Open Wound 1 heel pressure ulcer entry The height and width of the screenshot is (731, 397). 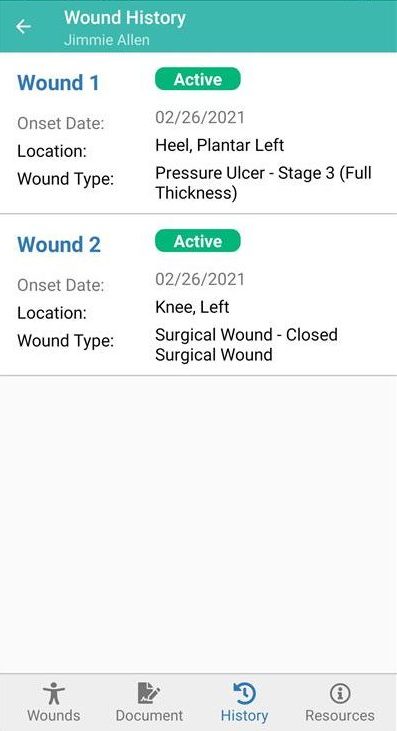(198, 133)
